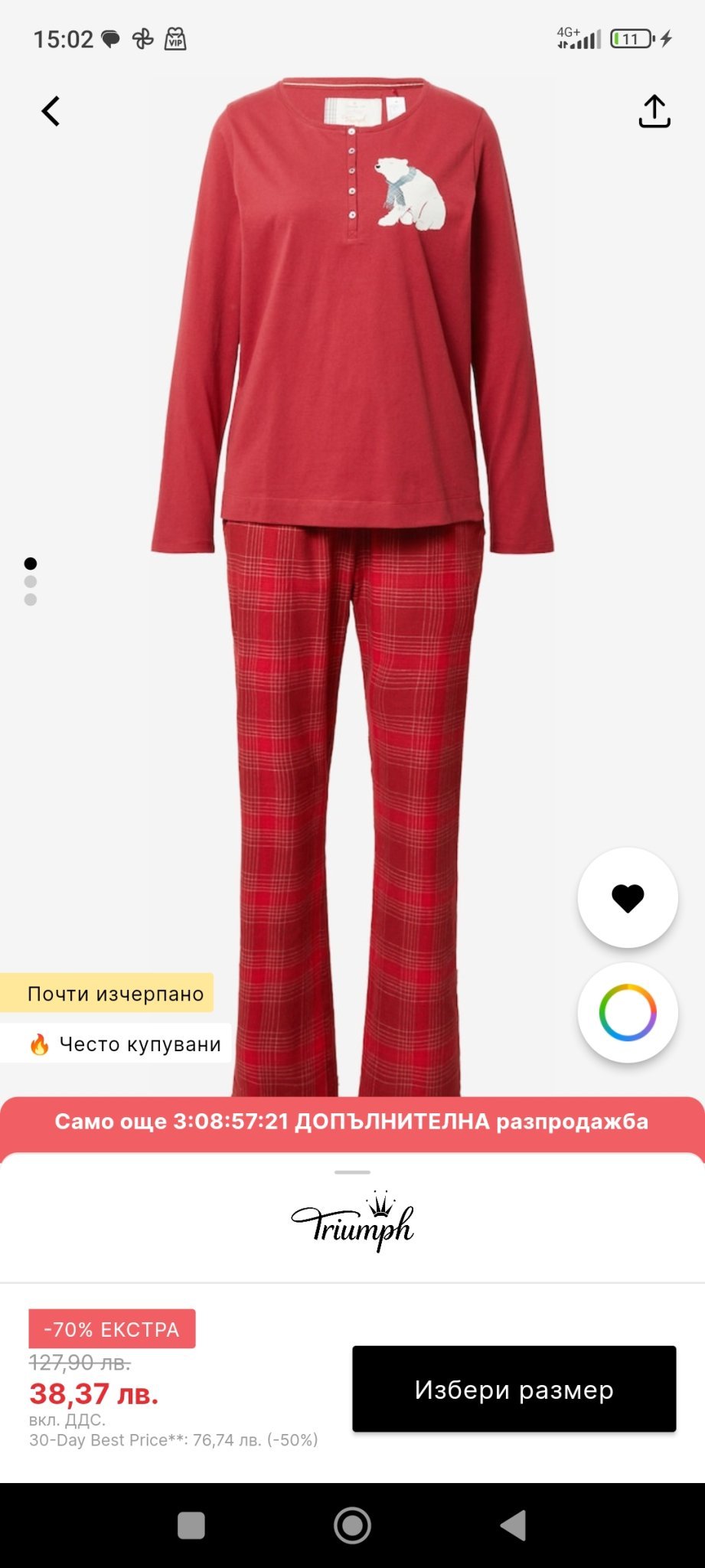Open recent apps with the square button
This screenshot has width=705, height=1568.
coord(191,1525)
